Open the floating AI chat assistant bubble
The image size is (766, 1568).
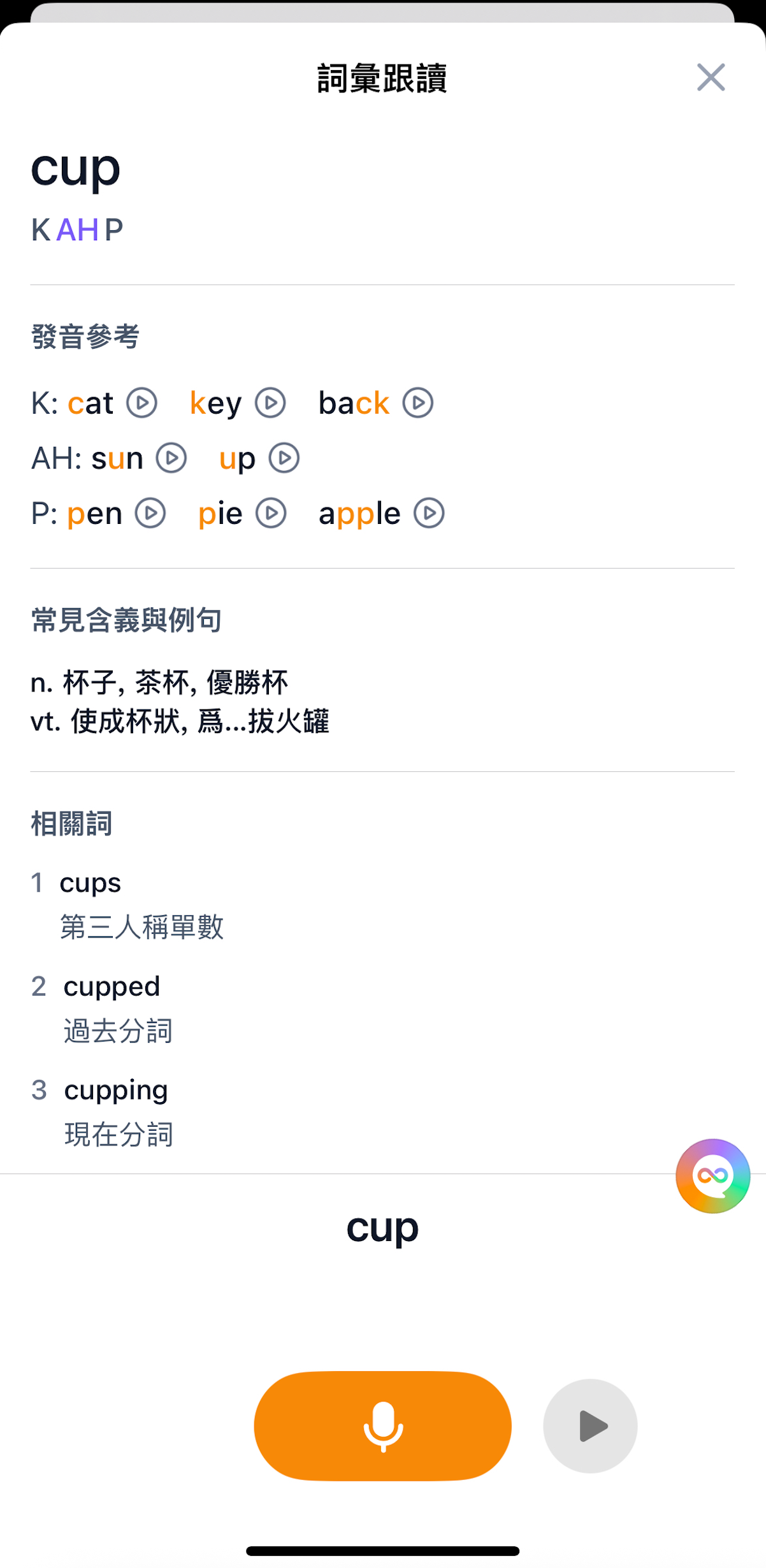pos(712,1175)
